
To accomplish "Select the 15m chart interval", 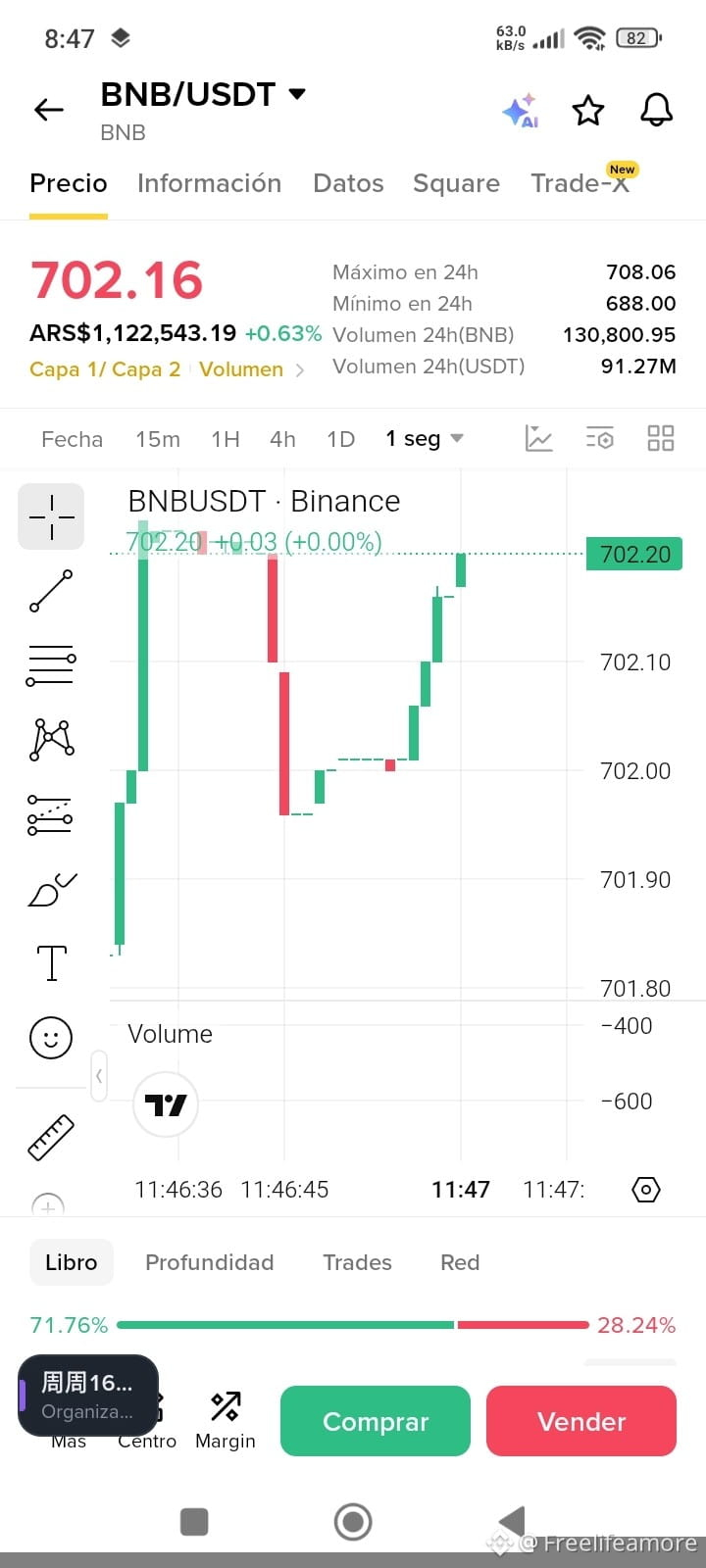I will [x=158, y=439].
